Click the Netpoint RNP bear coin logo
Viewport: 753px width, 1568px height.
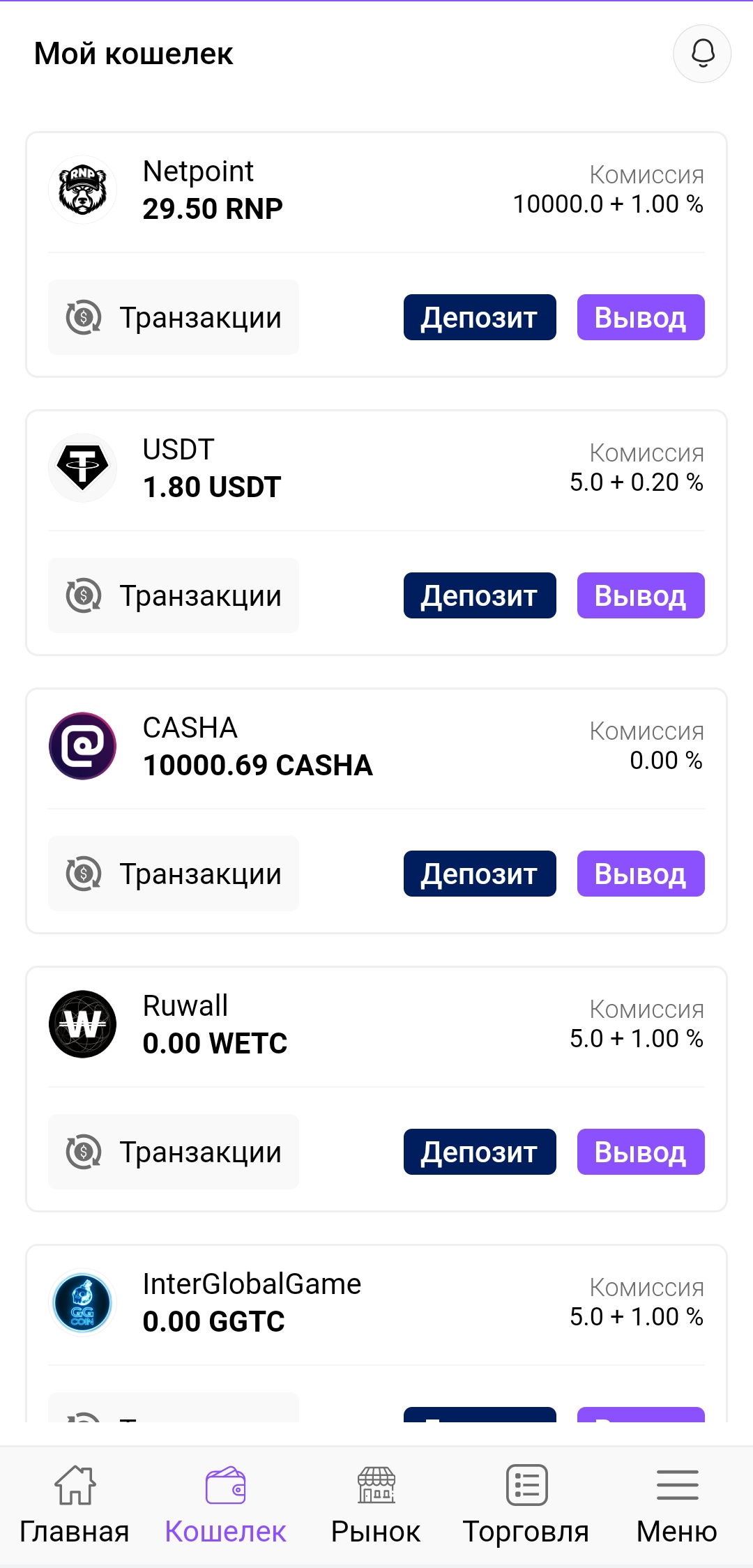(82, 189)
